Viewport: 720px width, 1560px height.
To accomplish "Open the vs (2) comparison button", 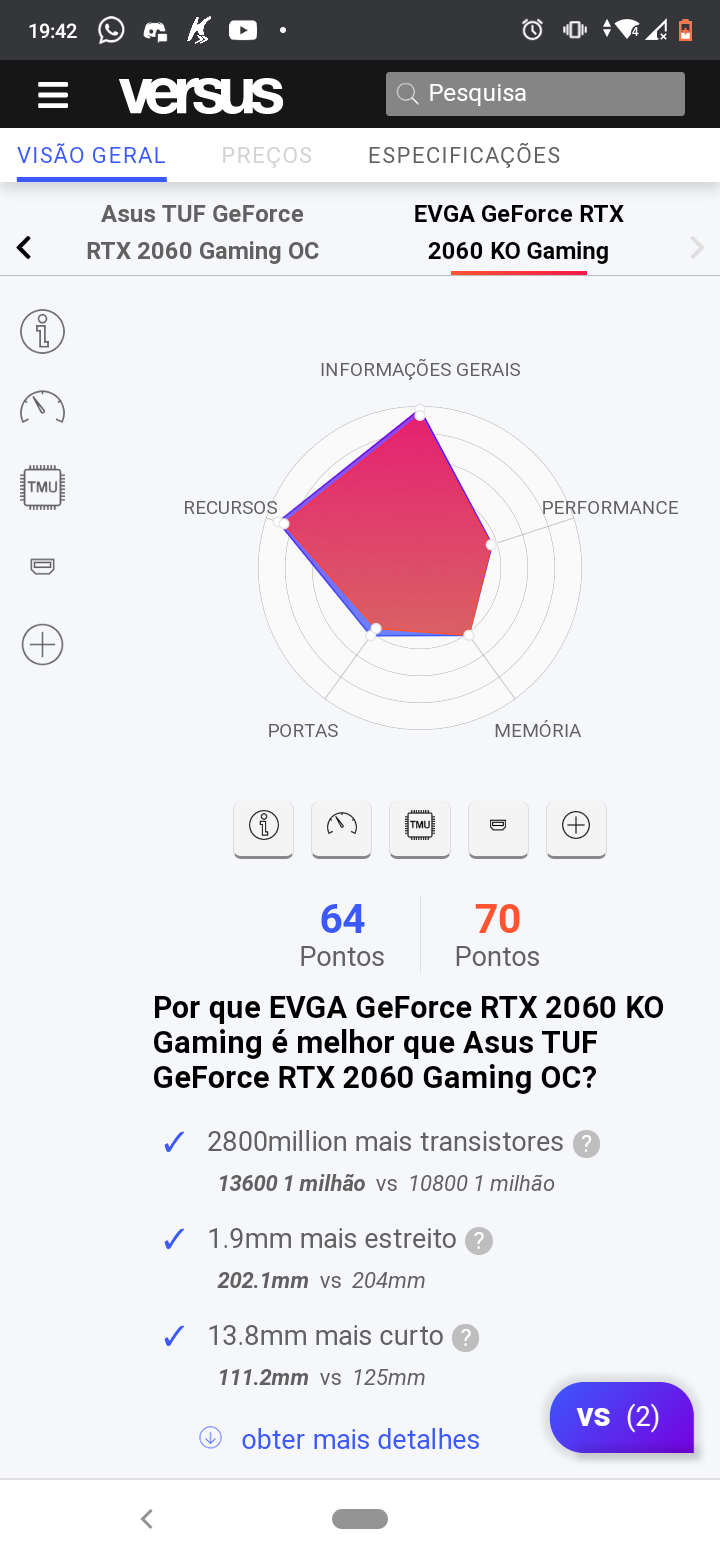I will (621, 1417).
